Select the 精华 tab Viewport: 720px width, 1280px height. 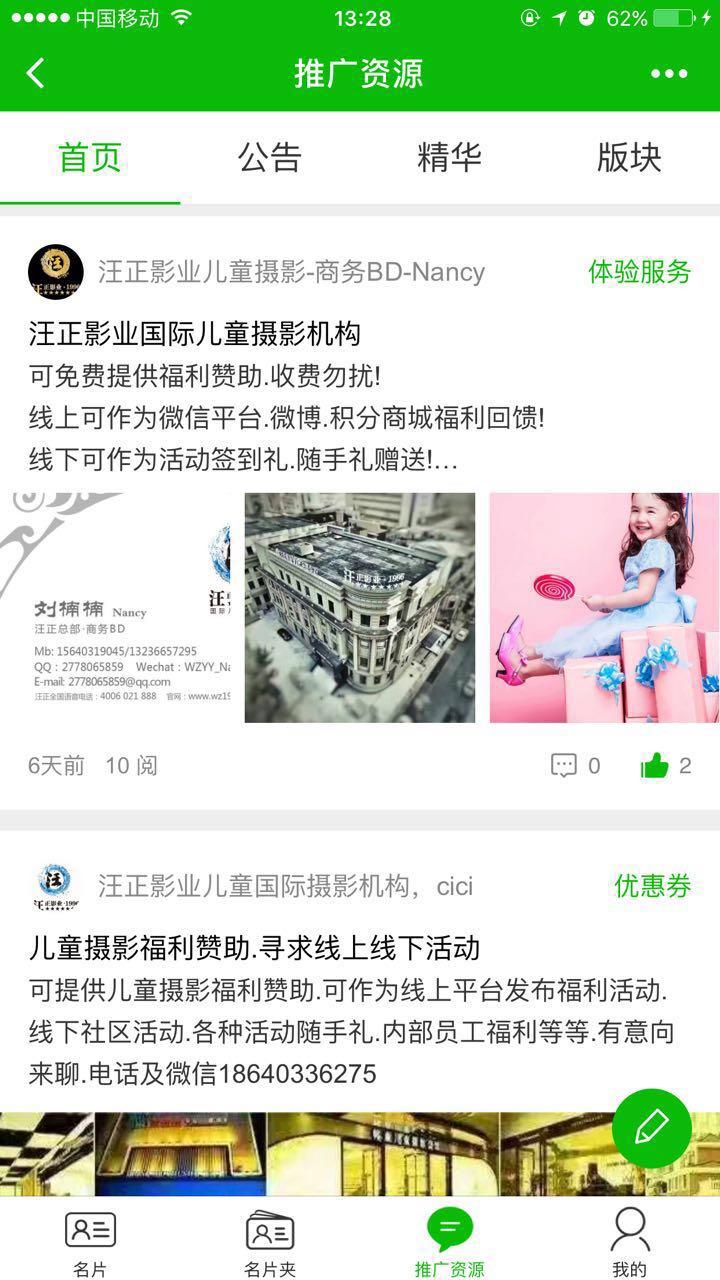click(x=449, y=158)
